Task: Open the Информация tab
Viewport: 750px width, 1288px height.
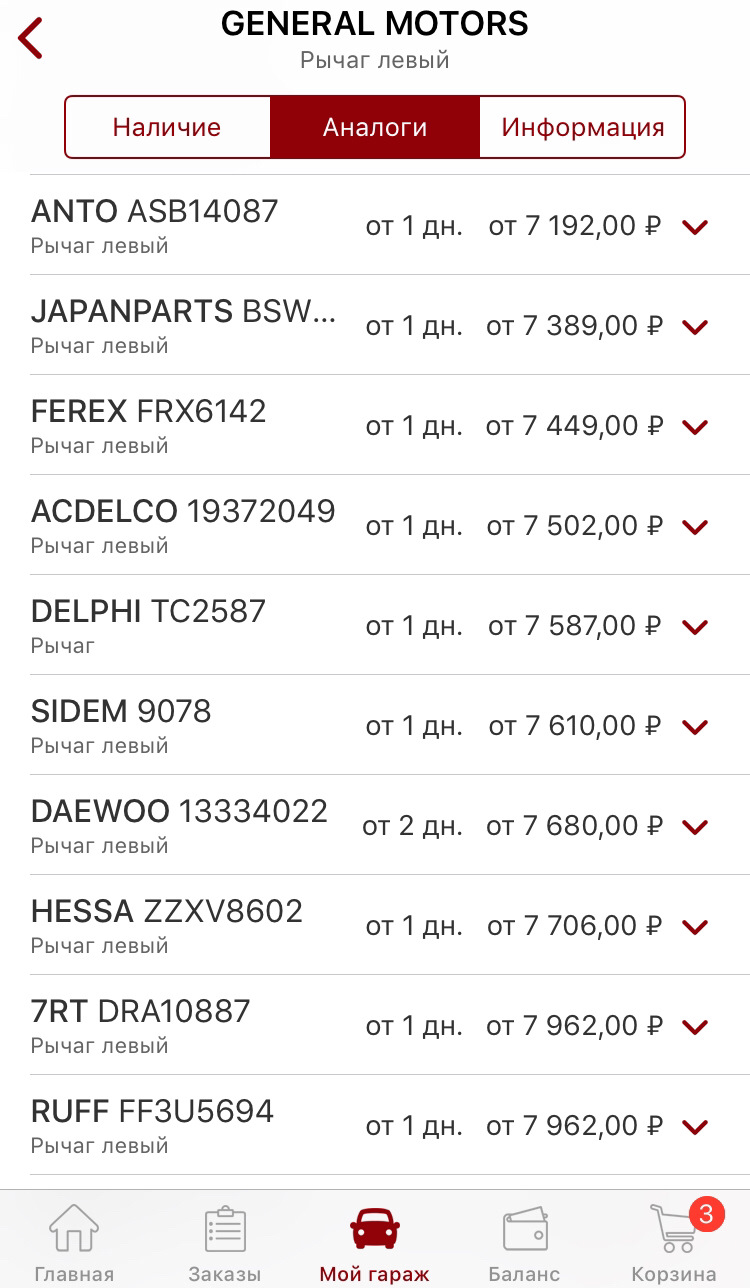Action: pos(583,127)
